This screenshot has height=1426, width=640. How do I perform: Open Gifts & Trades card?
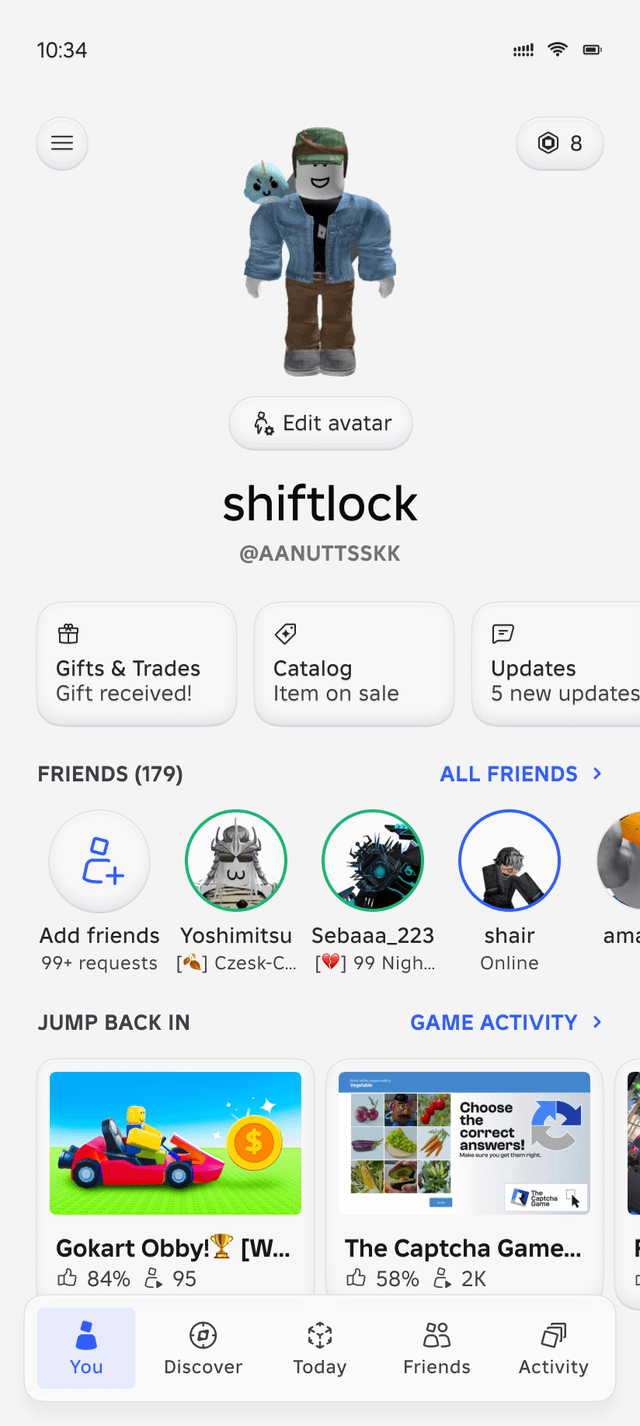[137, 663]
